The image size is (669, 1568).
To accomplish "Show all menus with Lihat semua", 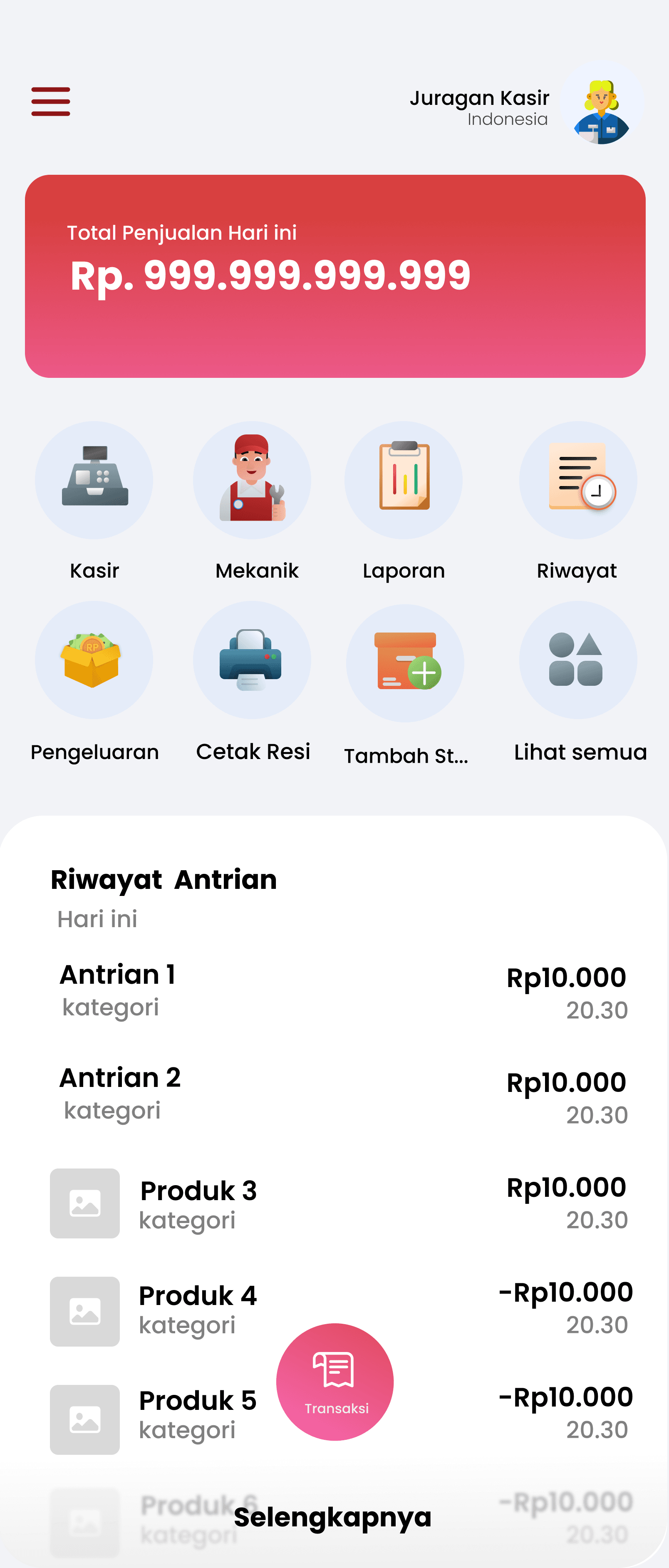I will tap(578, 660).
